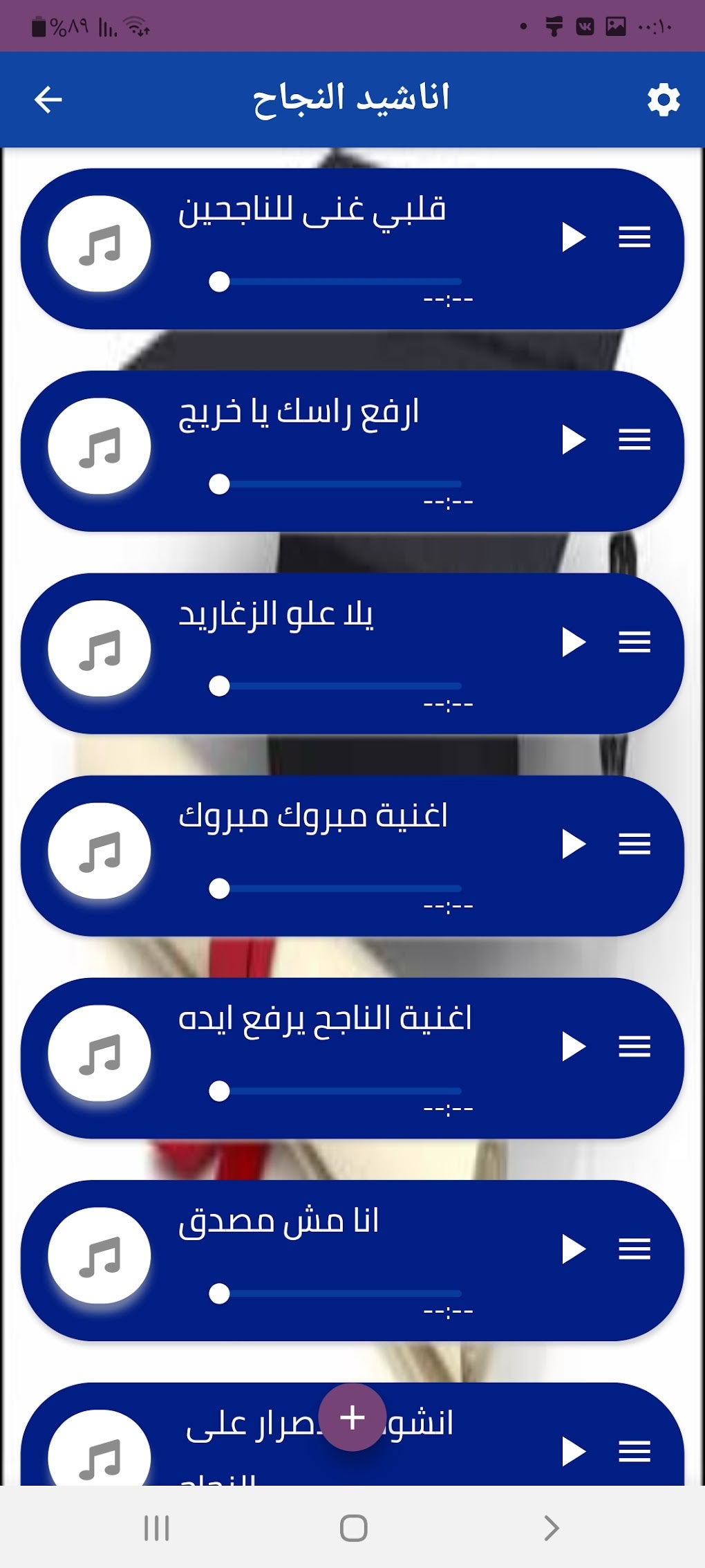
Task: Go to the system home screen
Action: pyautogui.click(x=353, y=1528)
